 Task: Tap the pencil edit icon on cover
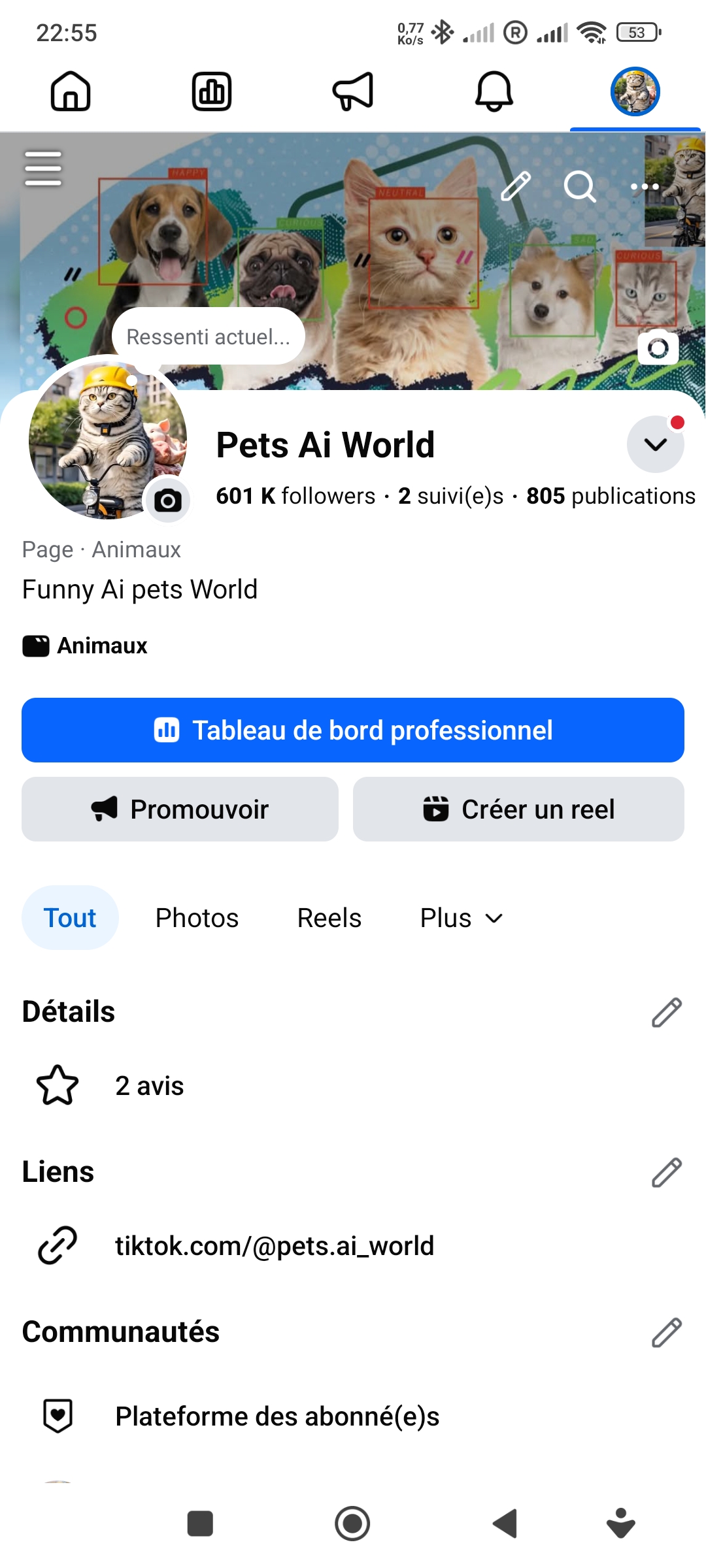click(x=516, y=186)
